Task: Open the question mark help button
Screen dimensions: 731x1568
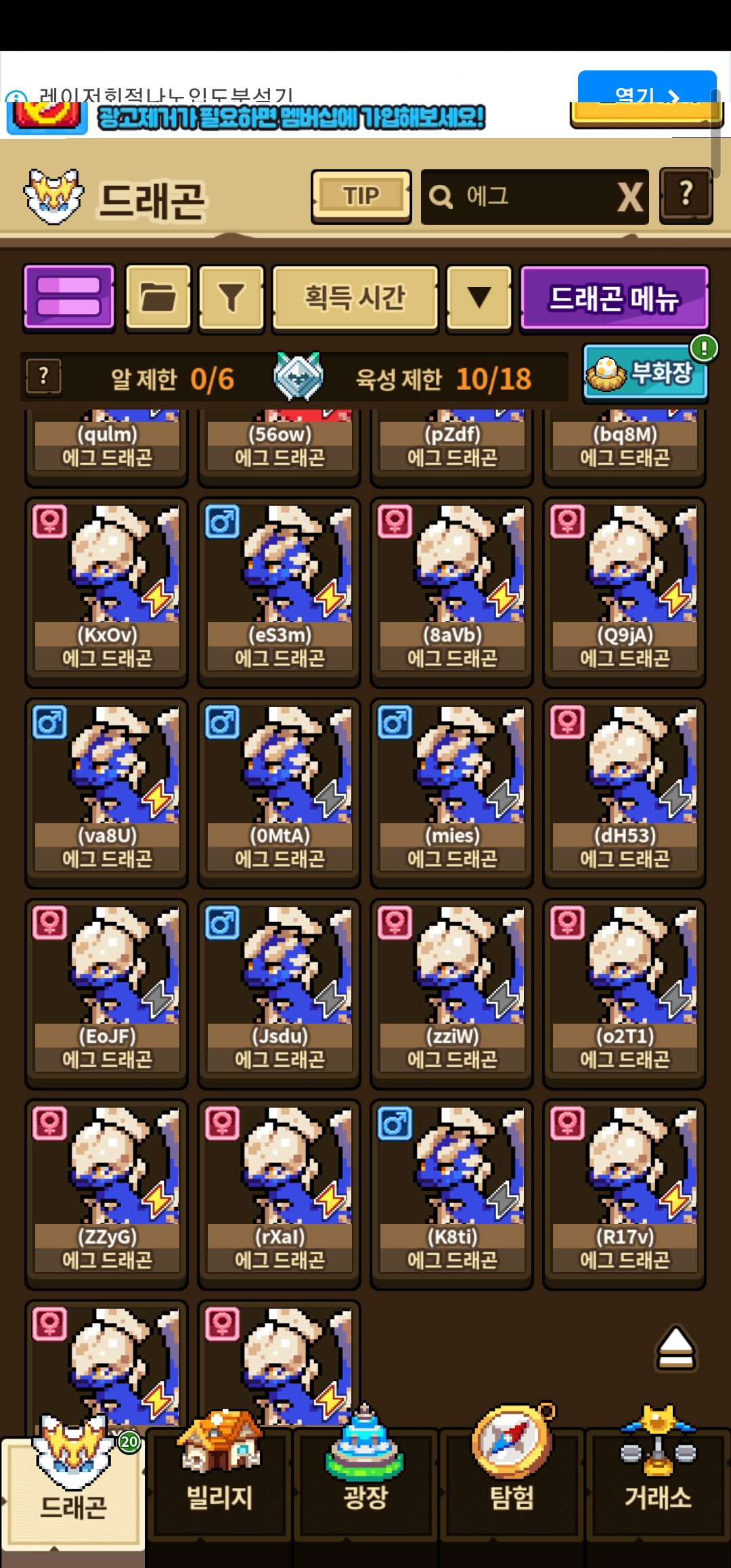Action: point(686,196)
